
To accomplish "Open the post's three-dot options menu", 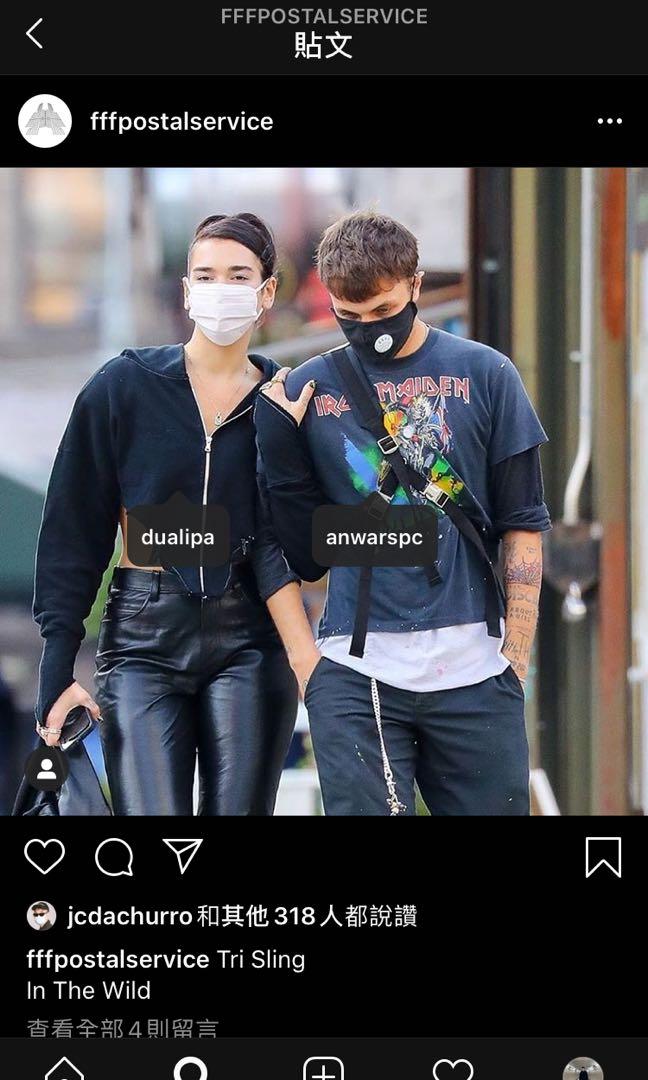I will pos(609,121).
